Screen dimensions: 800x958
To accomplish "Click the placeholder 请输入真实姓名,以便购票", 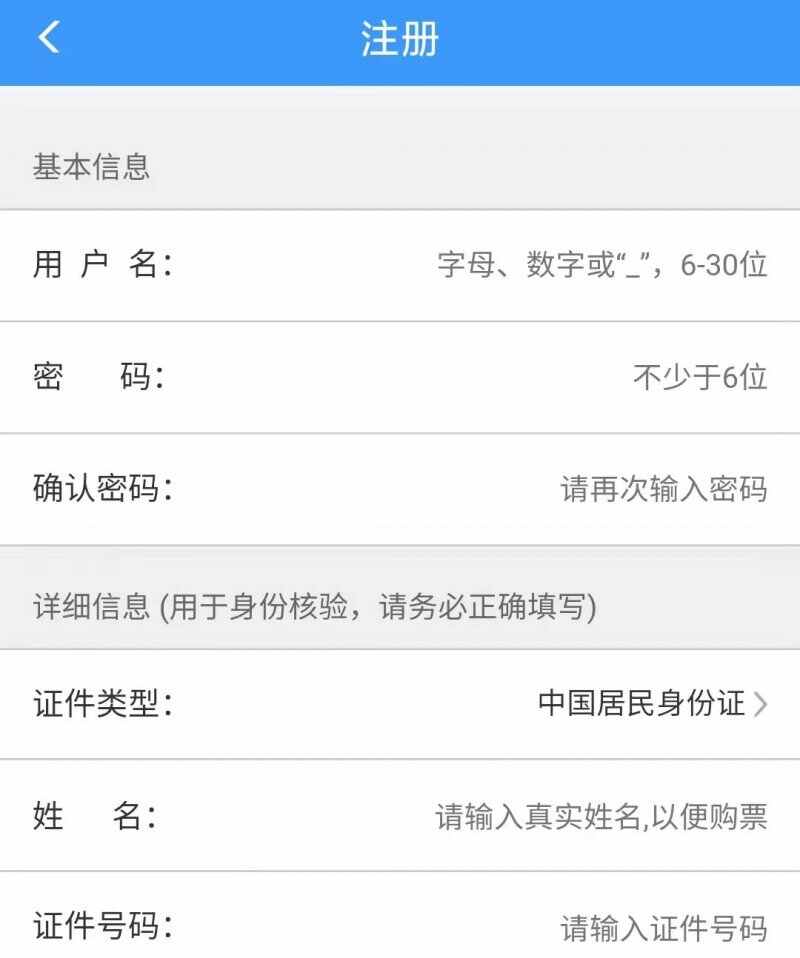I will tap(600, 817).
